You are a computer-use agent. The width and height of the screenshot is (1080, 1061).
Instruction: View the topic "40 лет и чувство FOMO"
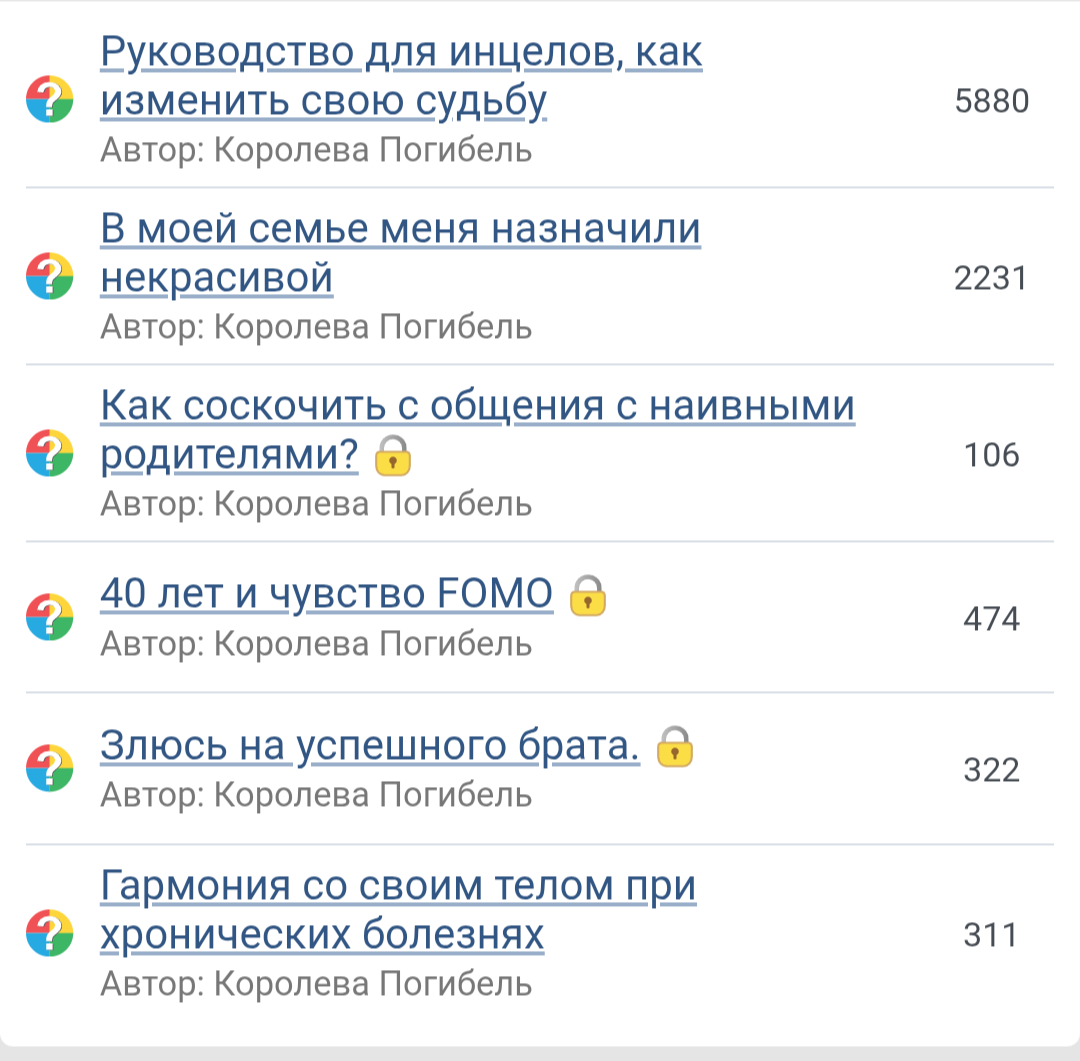pos(326,594)
